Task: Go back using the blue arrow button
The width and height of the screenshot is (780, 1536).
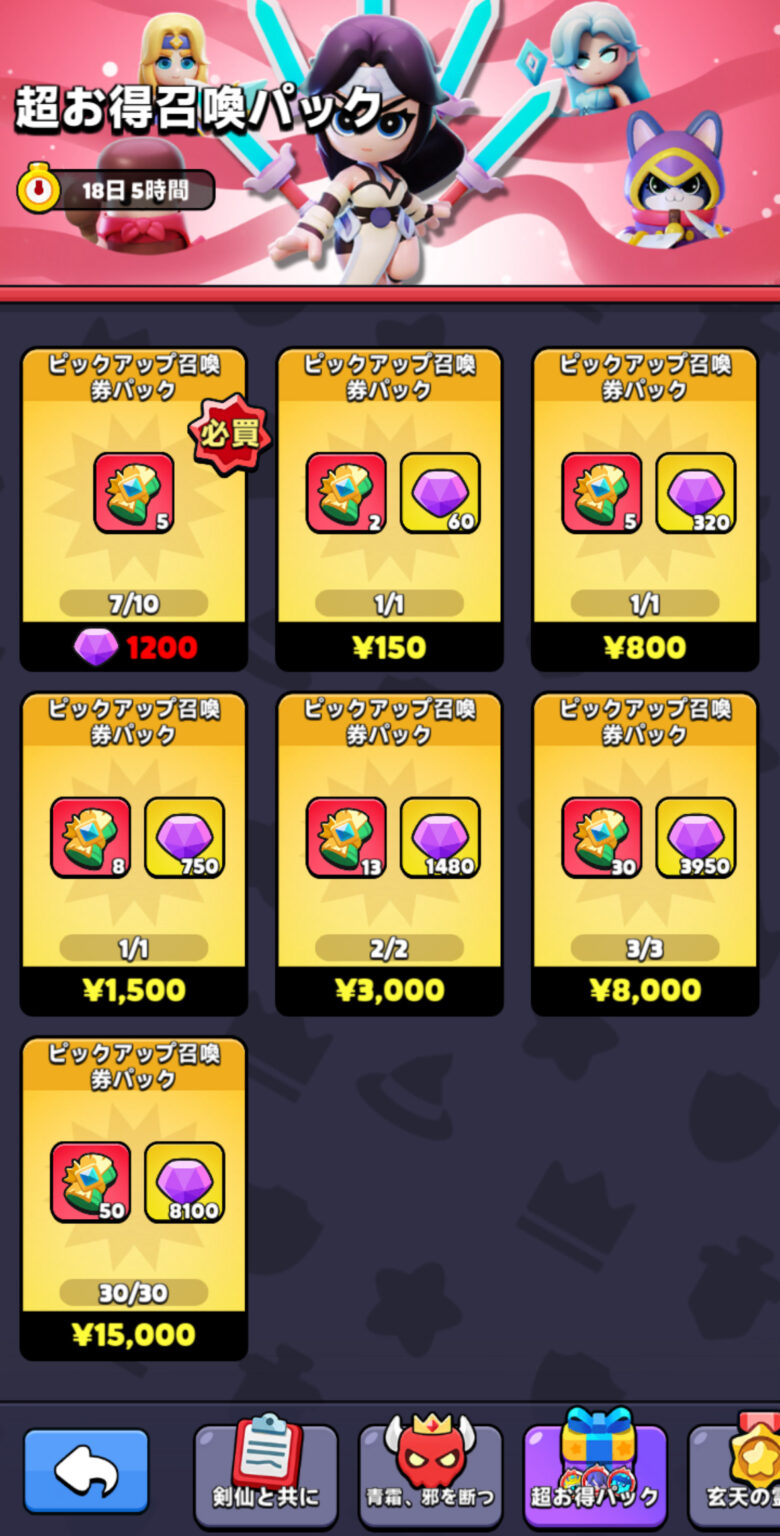Action: coord(86,1470)
